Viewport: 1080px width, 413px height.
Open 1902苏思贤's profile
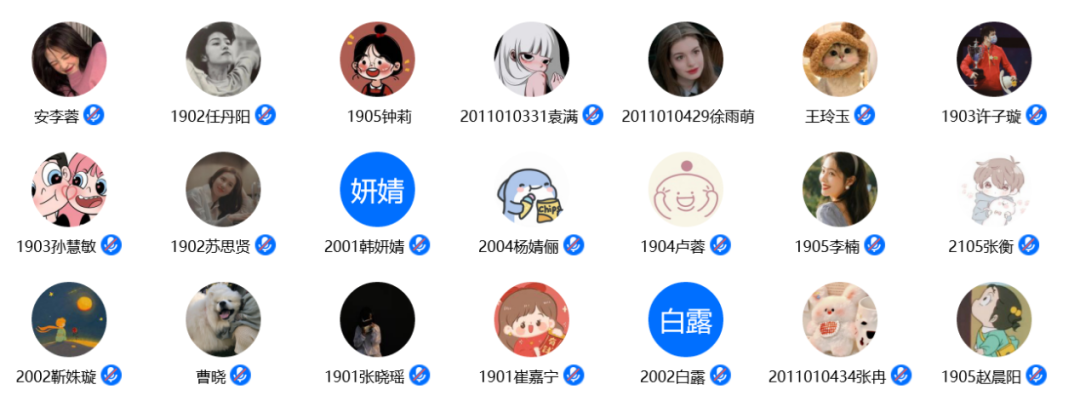[x=223, y=190]
